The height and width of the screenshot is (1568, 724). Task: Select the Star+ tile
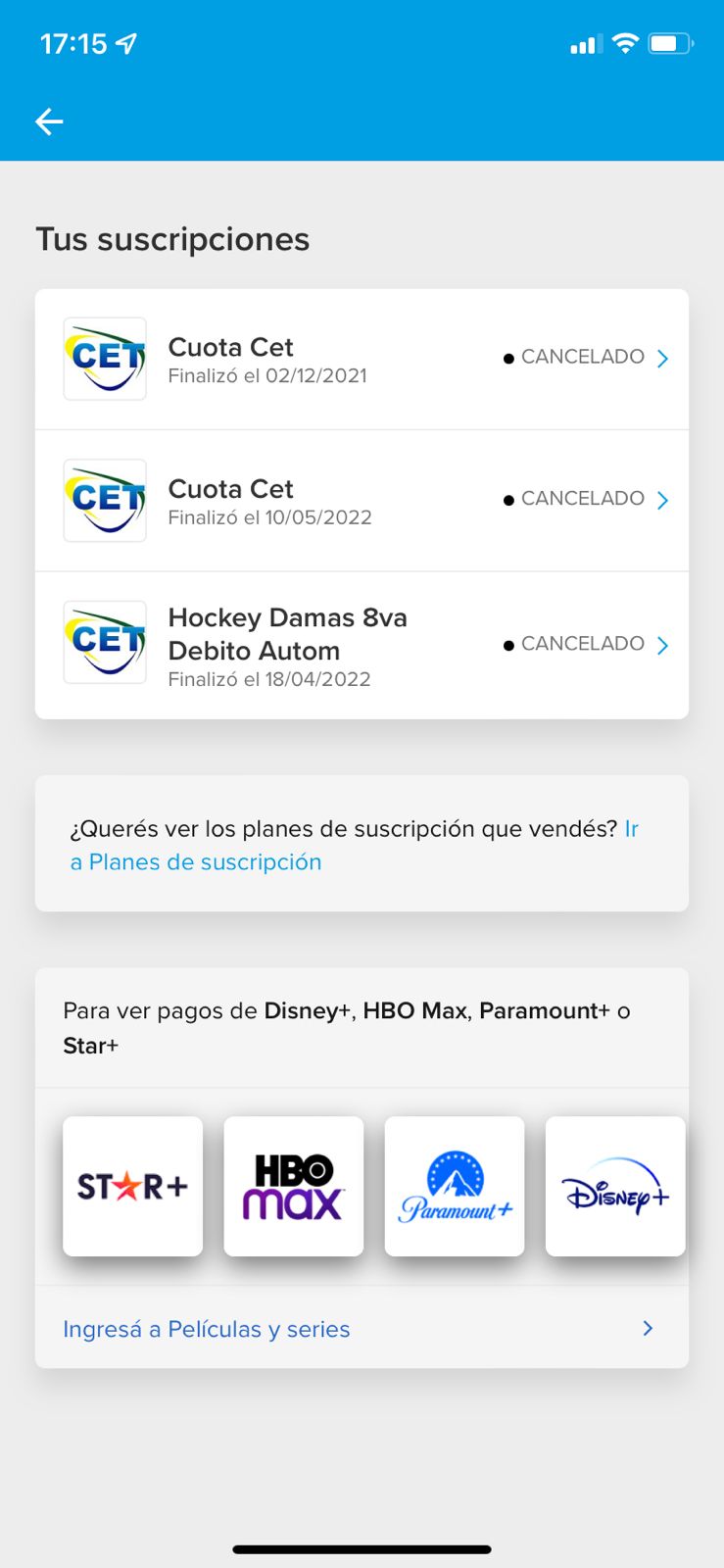pyautogui.click(x=133, y=1187)
